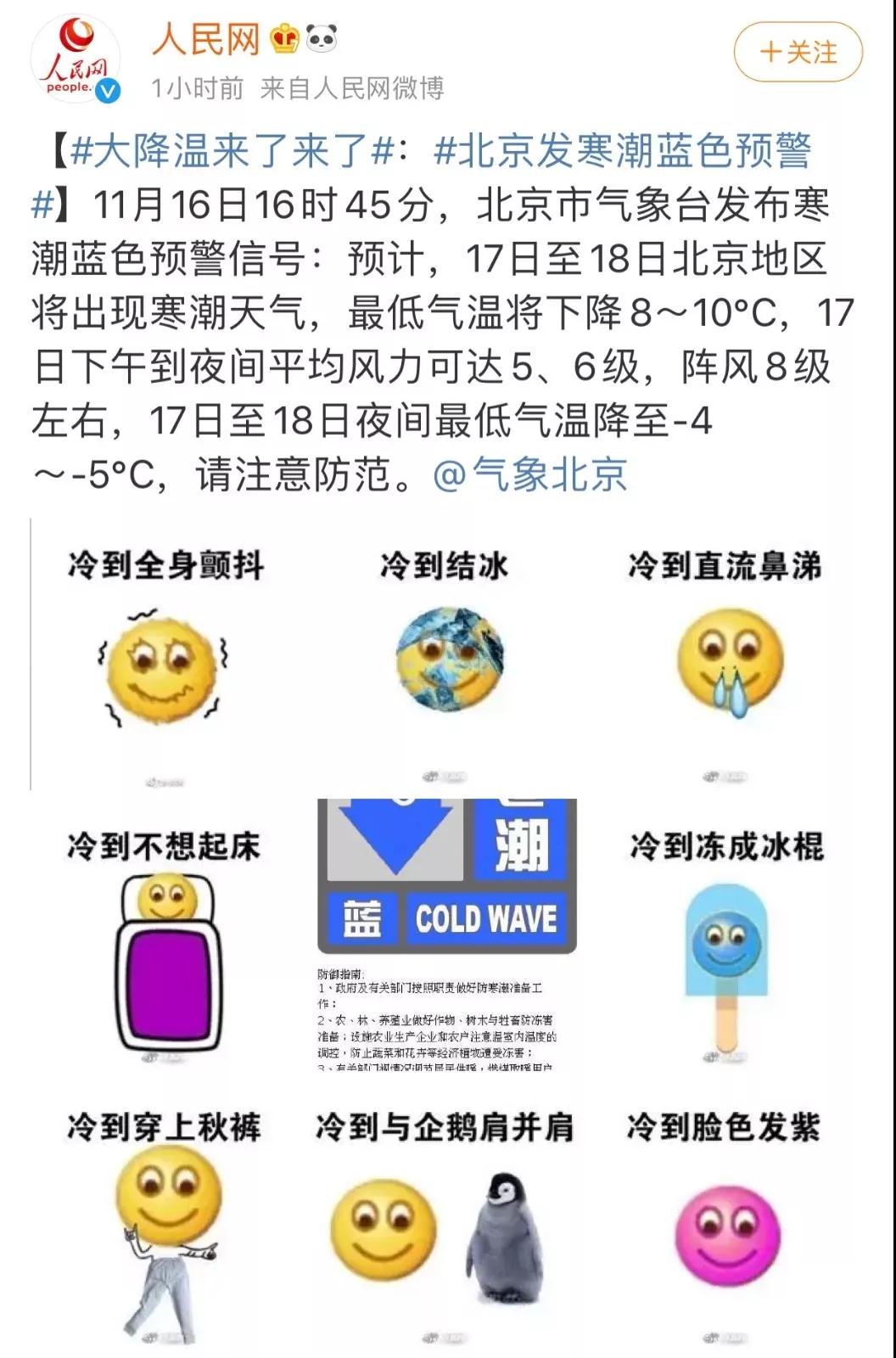Open the COLD WAVE warning image
This screenshot has width=896, height=1358.
446,934
